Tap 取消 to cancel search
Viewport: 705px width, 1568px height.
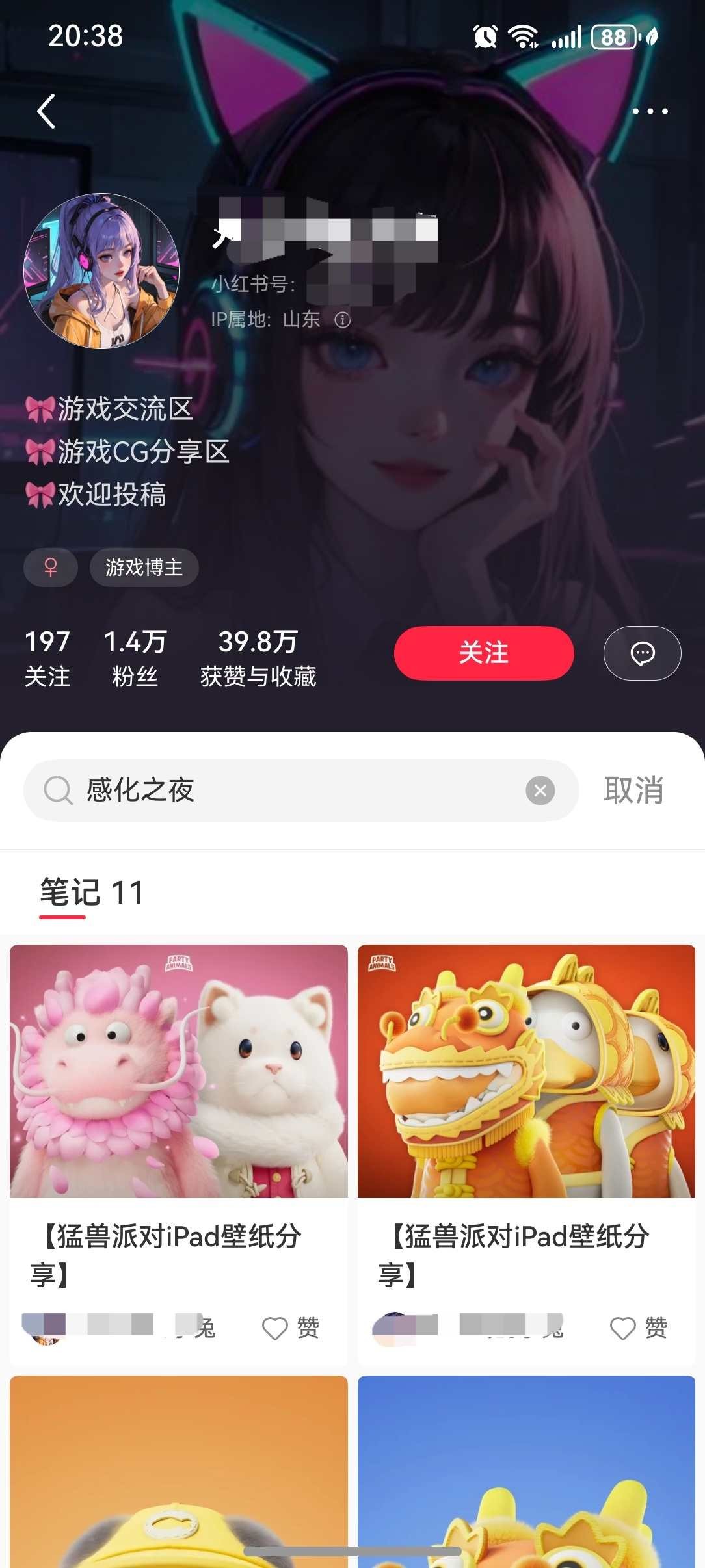[x=633, y=791]
